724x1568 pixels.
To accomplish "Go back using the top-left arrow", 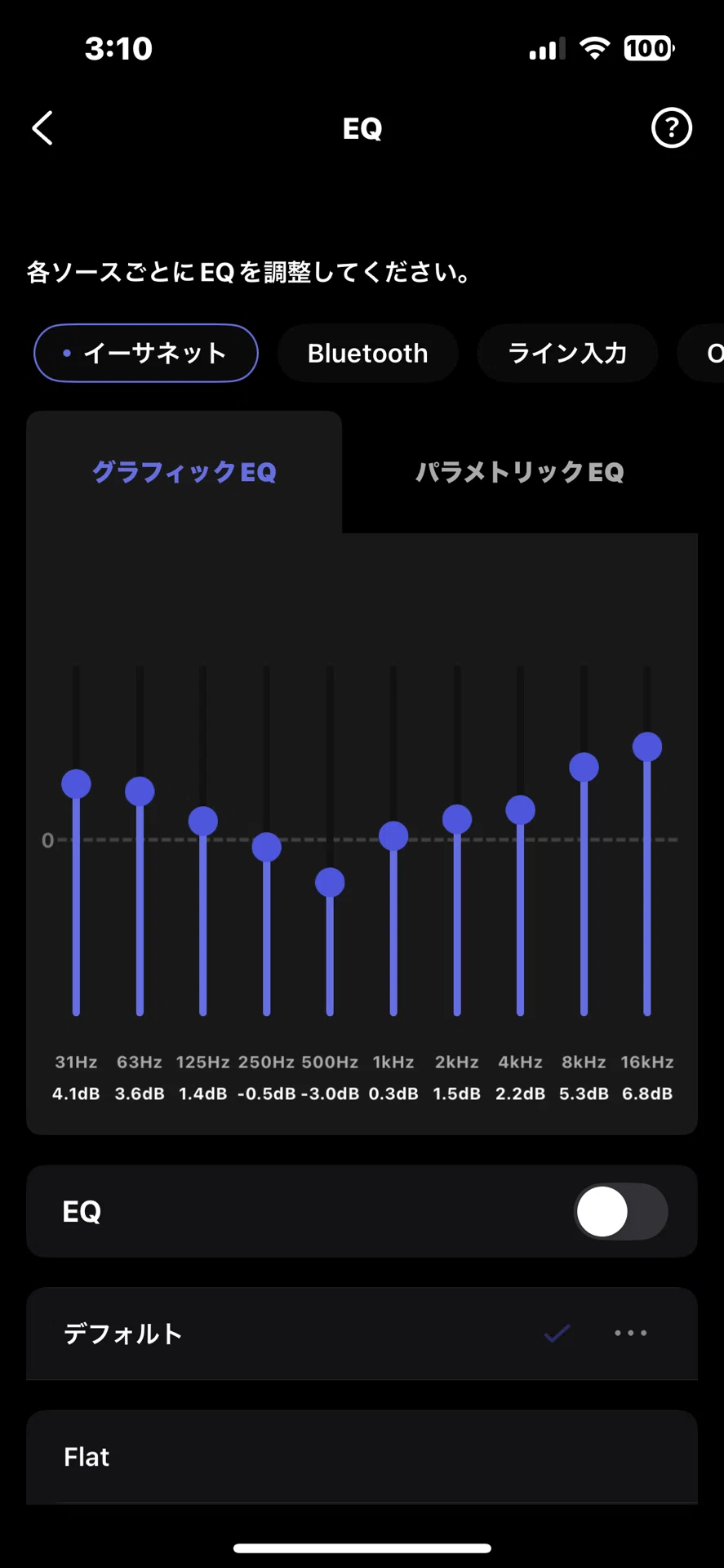I will pyautogui.click(x=42, y=128).
